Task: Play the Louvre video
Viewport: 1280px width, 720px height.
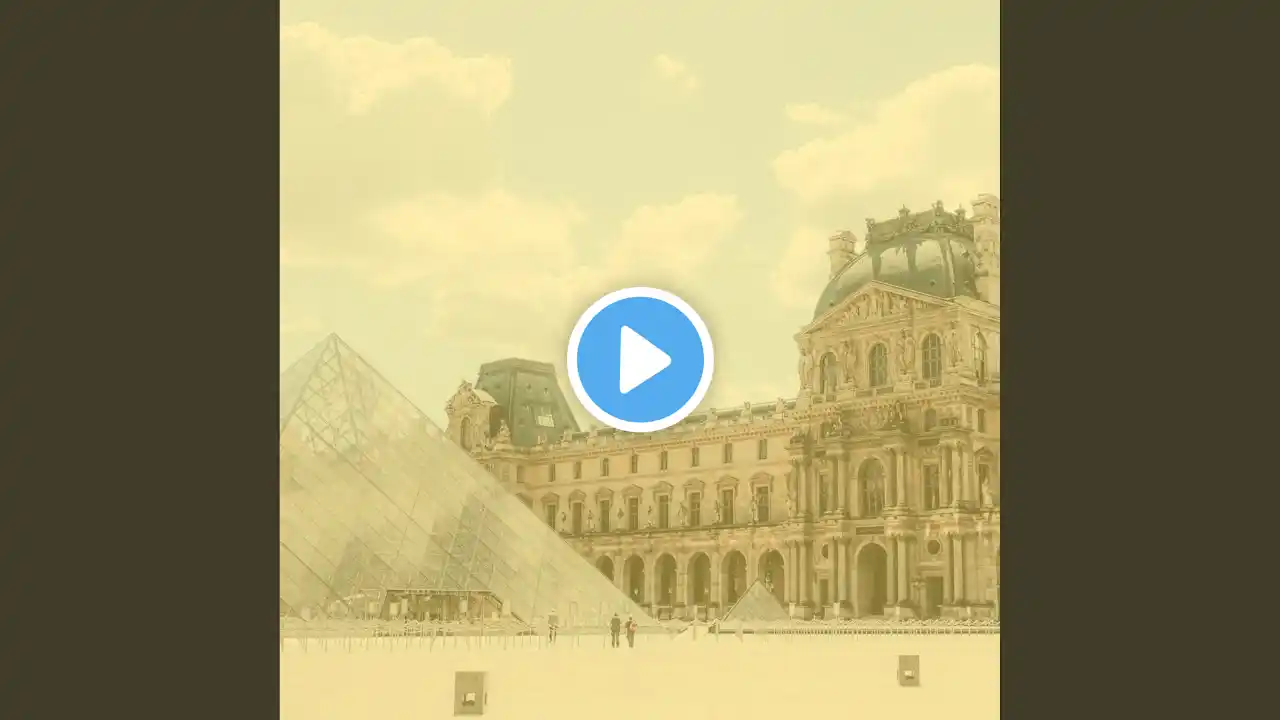Action: tap(640, 360)
